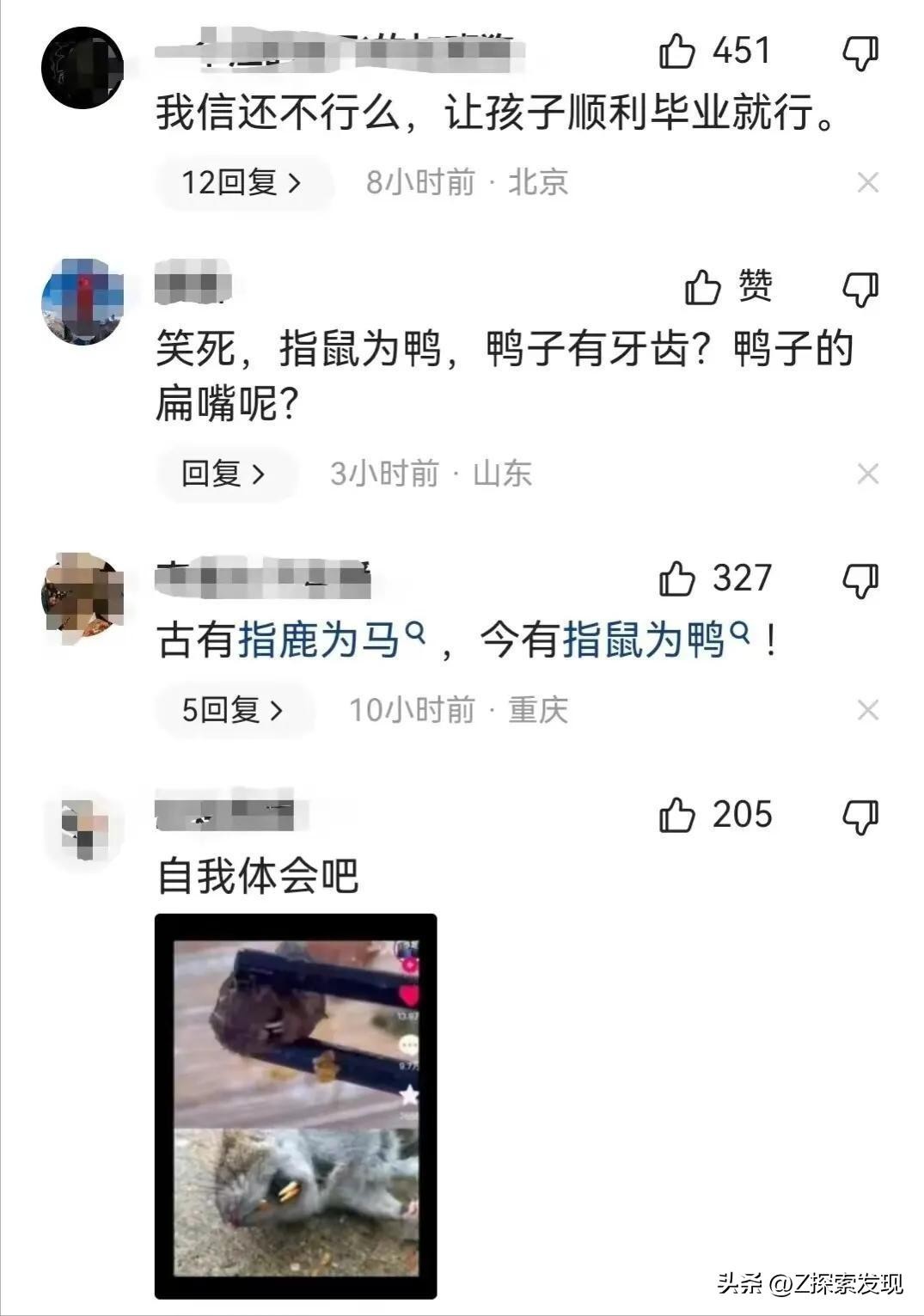Like the comment with 327 likes
This screenshot has height=1316, width=924.
(x=677, y=578)
